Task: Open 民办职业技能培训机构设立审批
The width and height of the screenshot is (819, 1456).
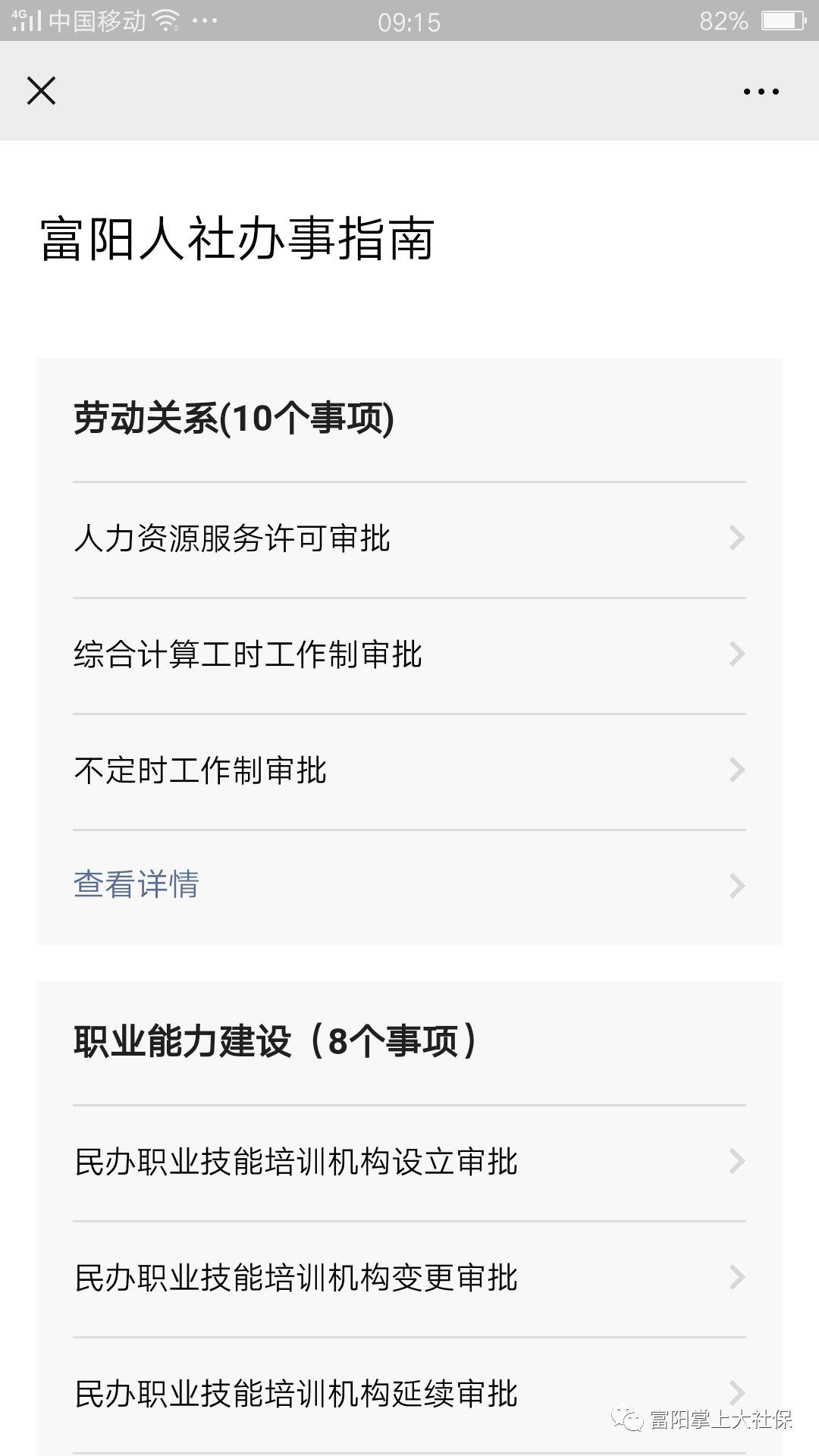Action: pyautogui.click(x=409, y=1163)
